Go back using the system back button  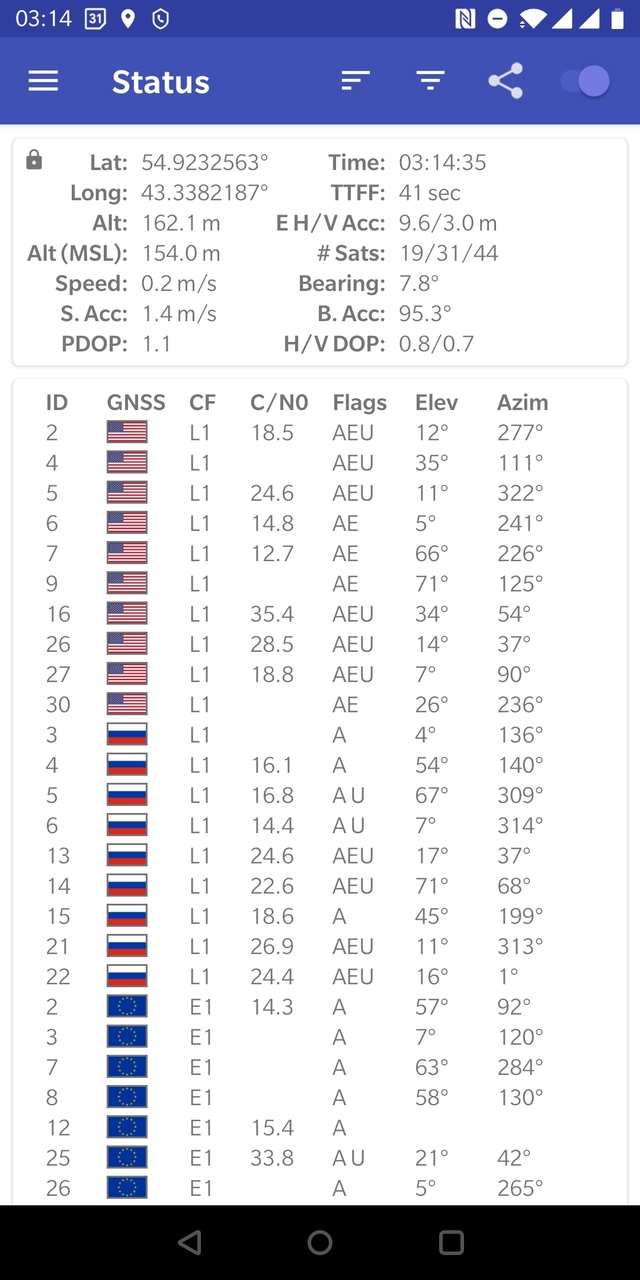coord(188,1242)
